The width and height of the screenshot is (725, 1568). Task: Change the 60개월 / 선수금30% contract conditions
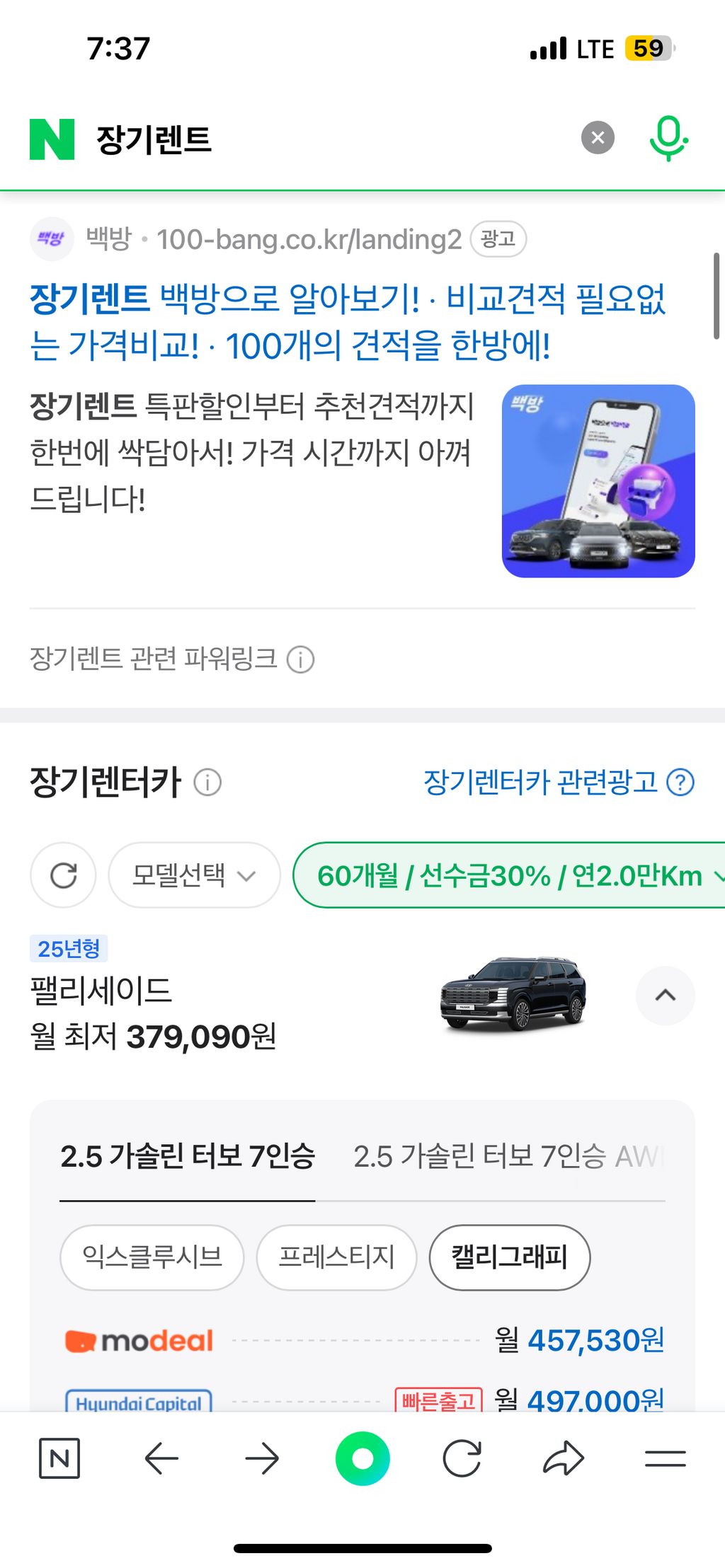[510, 875]
